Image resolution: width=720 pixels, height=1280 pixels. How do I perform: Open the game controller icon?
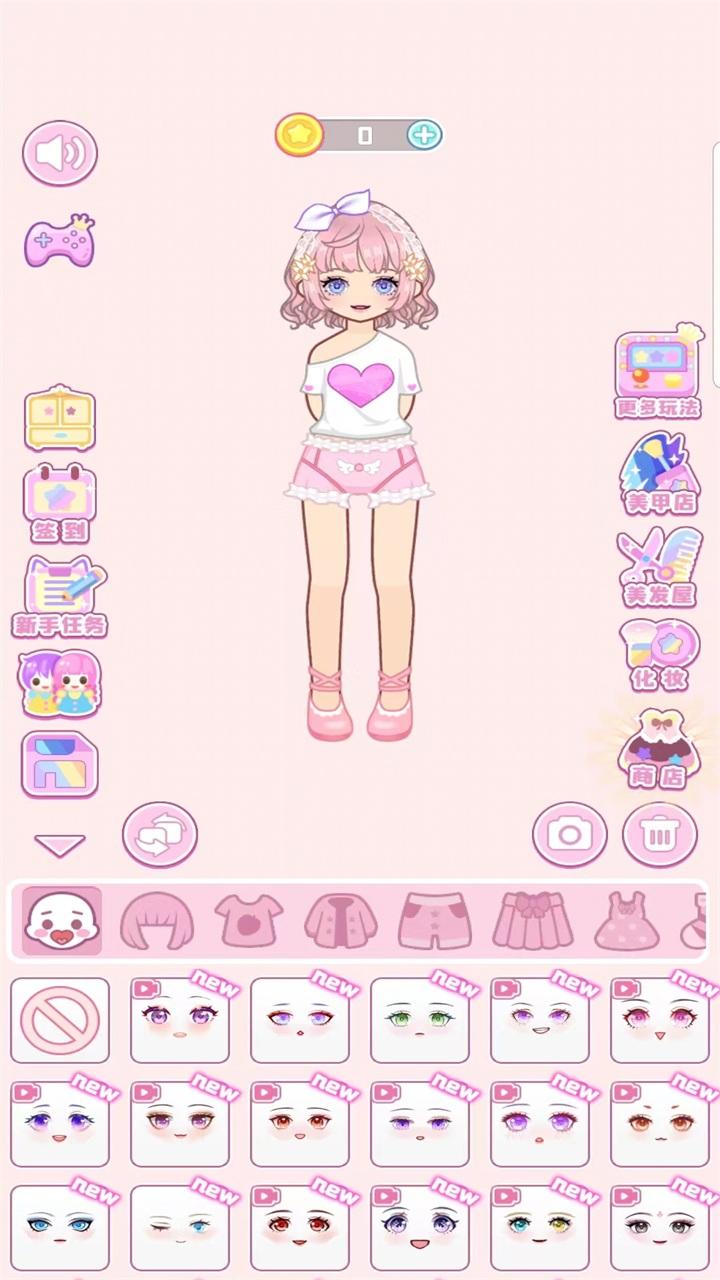tap(60, 241)
